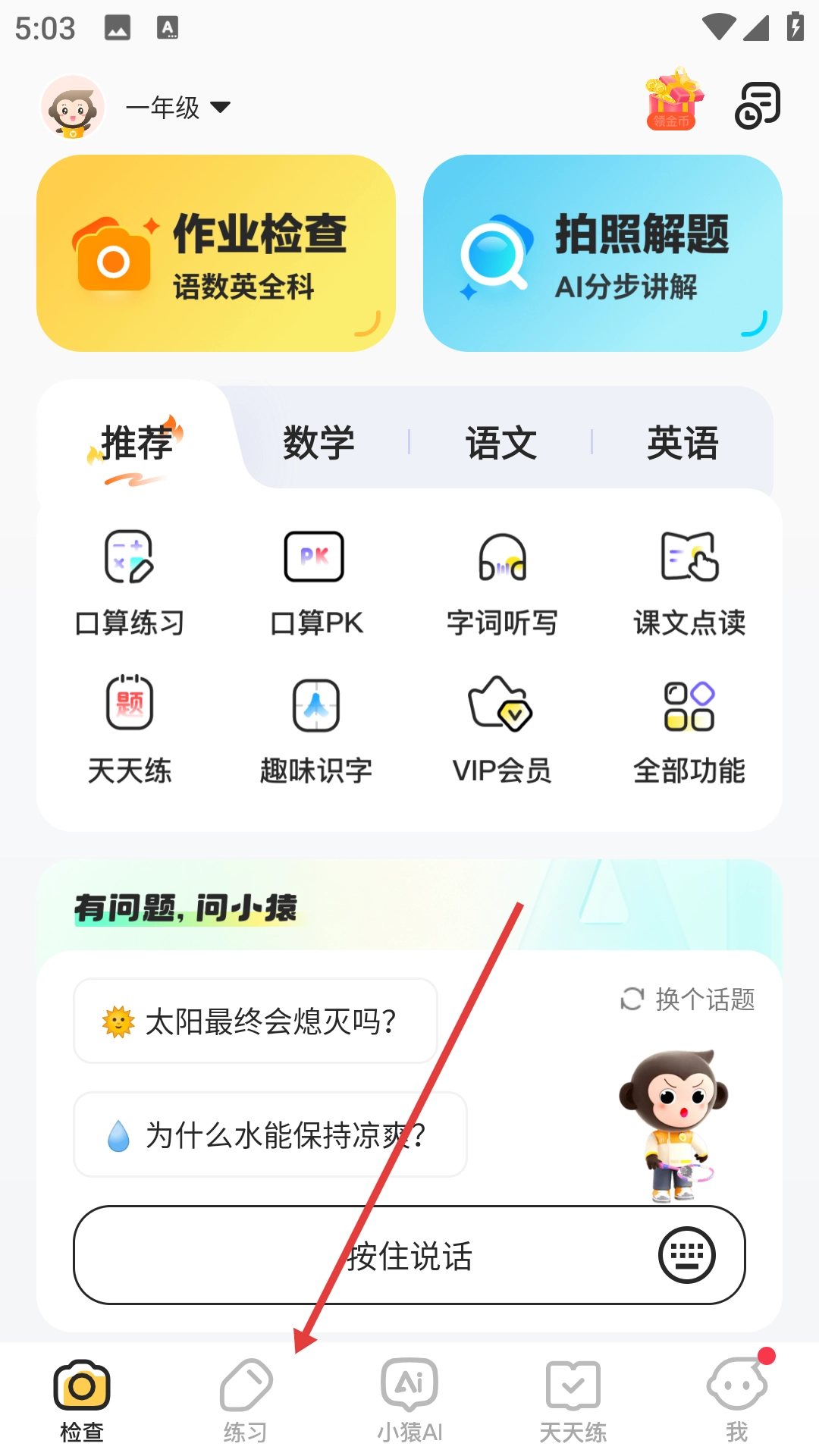Viewport: 819px width, 1456px height.
Task: Go to the 小猿AI bottom tab
Action: pyautogui.click(x=409, y=1400)
